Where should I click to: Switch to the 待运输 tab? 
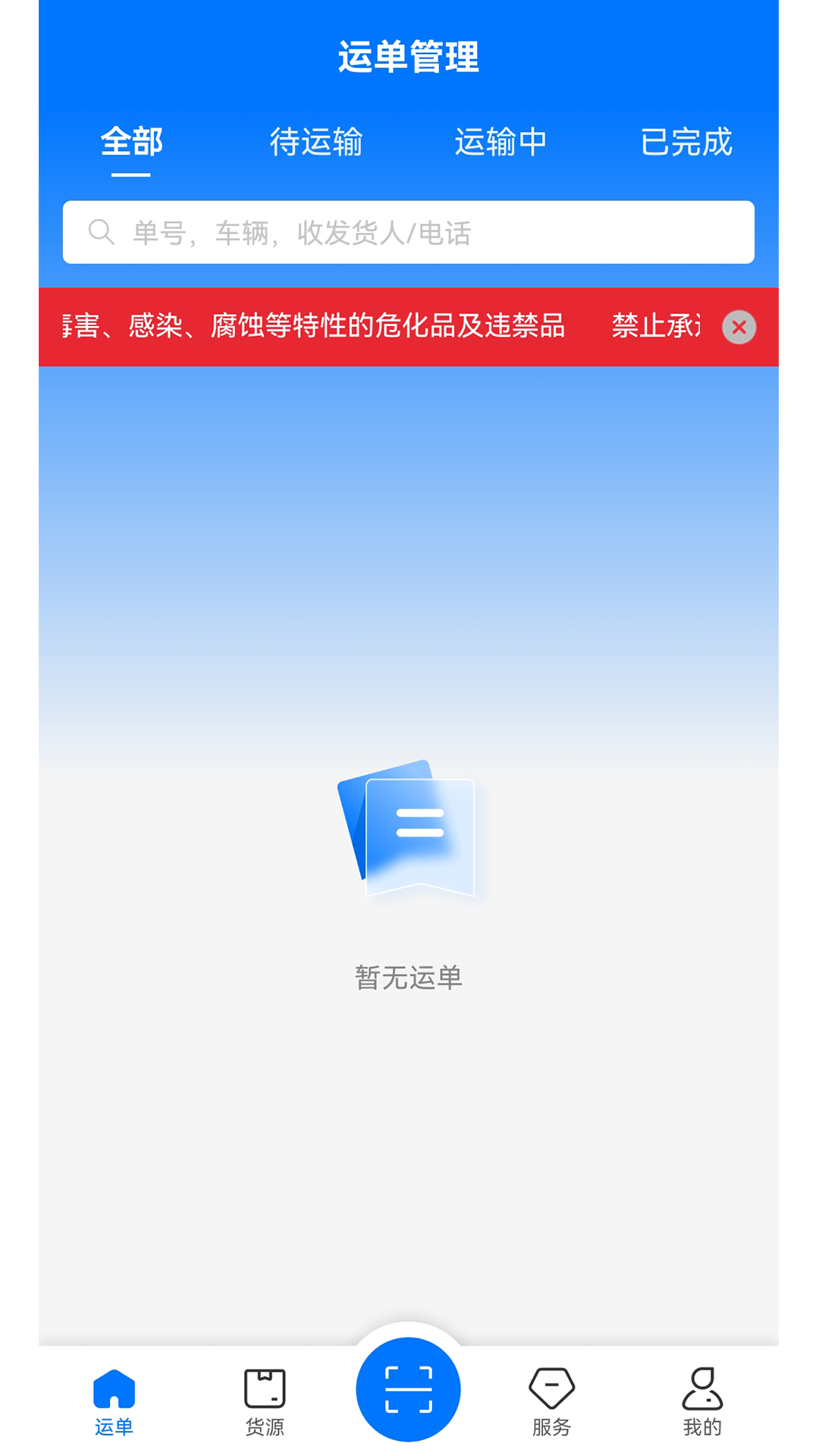(318, 142)
